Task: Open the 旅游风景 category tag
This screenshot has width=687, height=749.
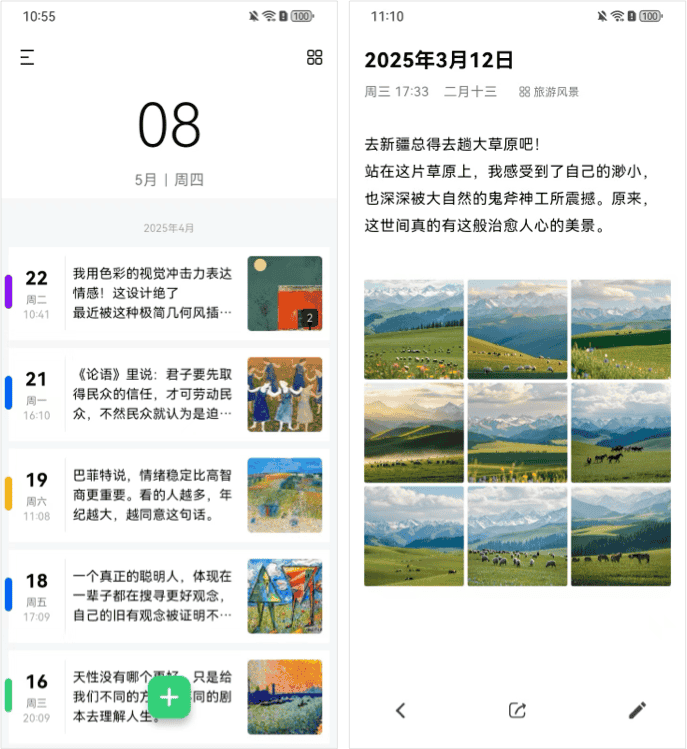Action: [549, 92]
